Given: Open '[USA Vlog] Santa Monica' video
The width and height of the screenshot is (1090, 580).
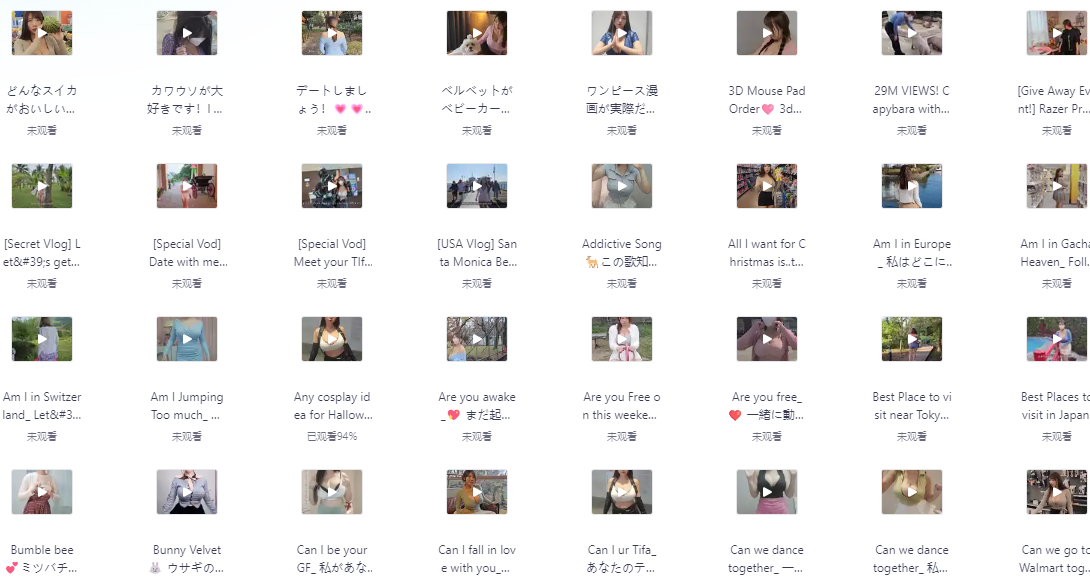Looking at the screenshot, I should pyautogui.click(x=477, y=186).
